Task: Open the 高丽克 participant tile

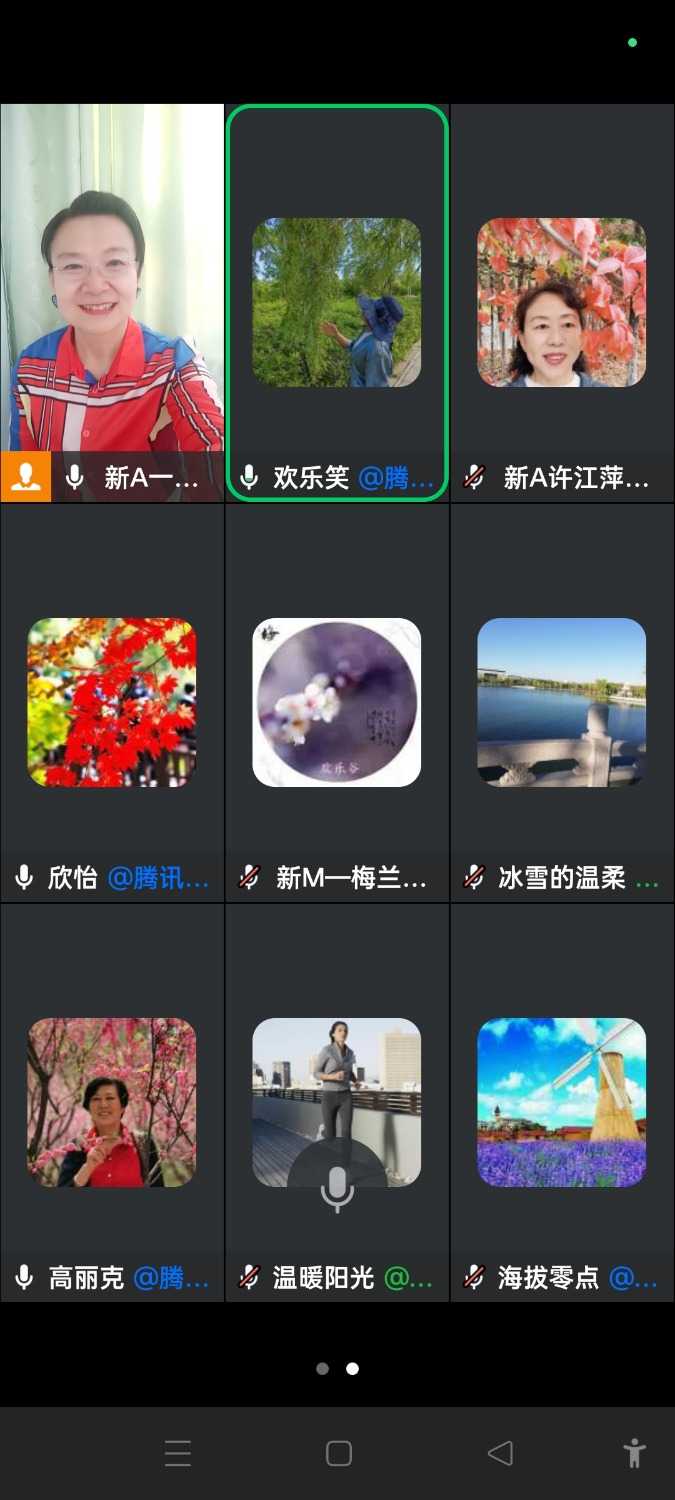Action: [112, 1102]
